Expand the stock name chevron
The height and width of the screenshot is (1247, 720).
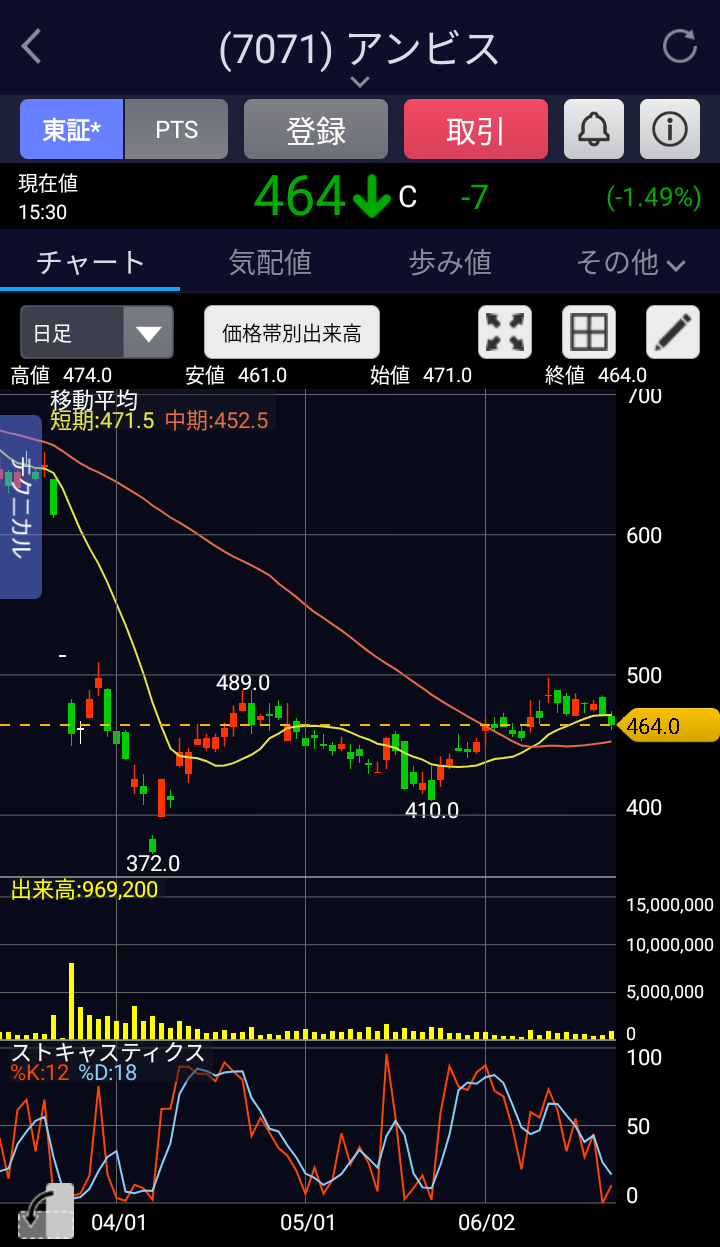[360, 81]
